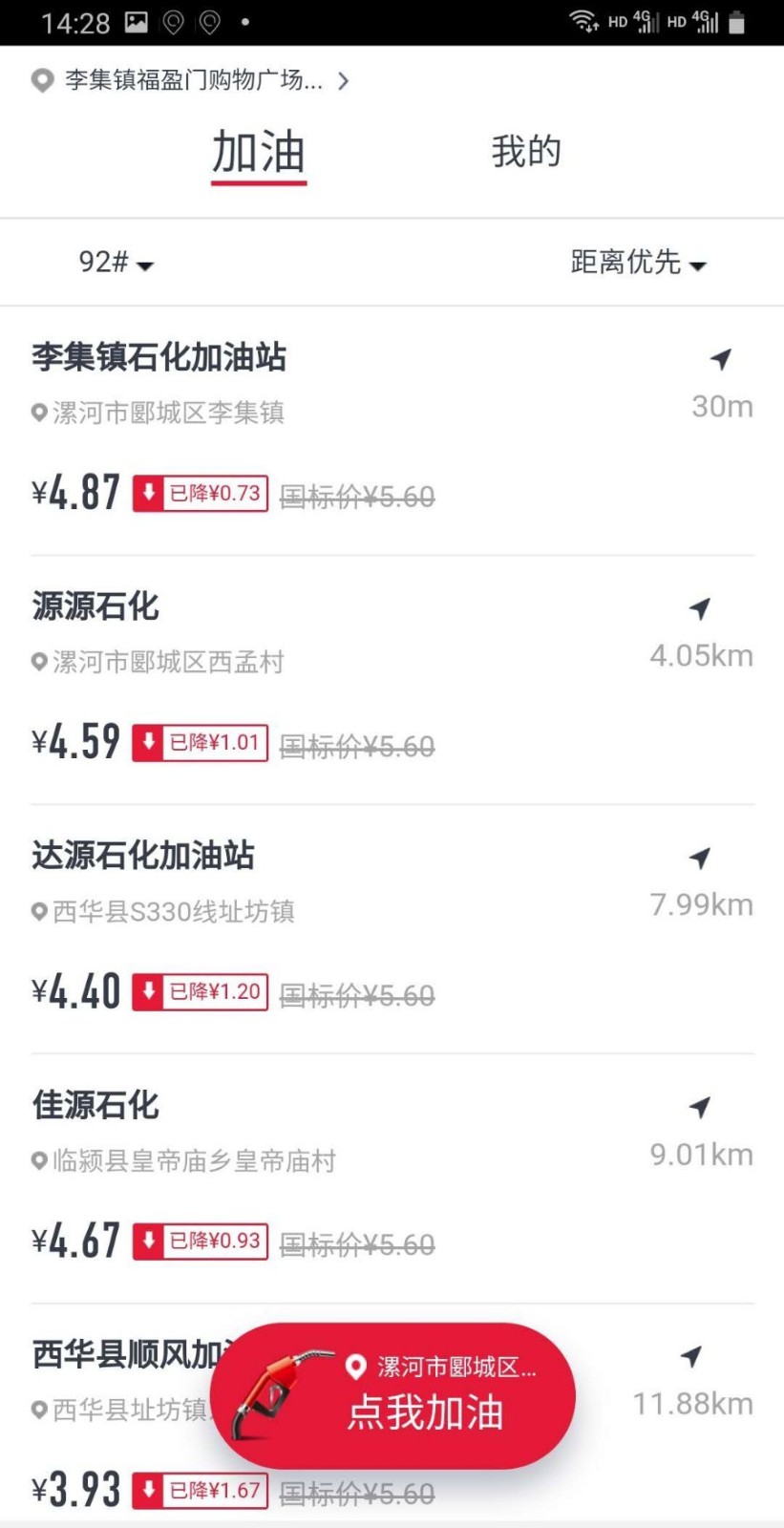Image resolution: width=784 pixels, height=1528 pixels.
Task: Open 李集镇石化加油站 station details
Action: [159, 357]
